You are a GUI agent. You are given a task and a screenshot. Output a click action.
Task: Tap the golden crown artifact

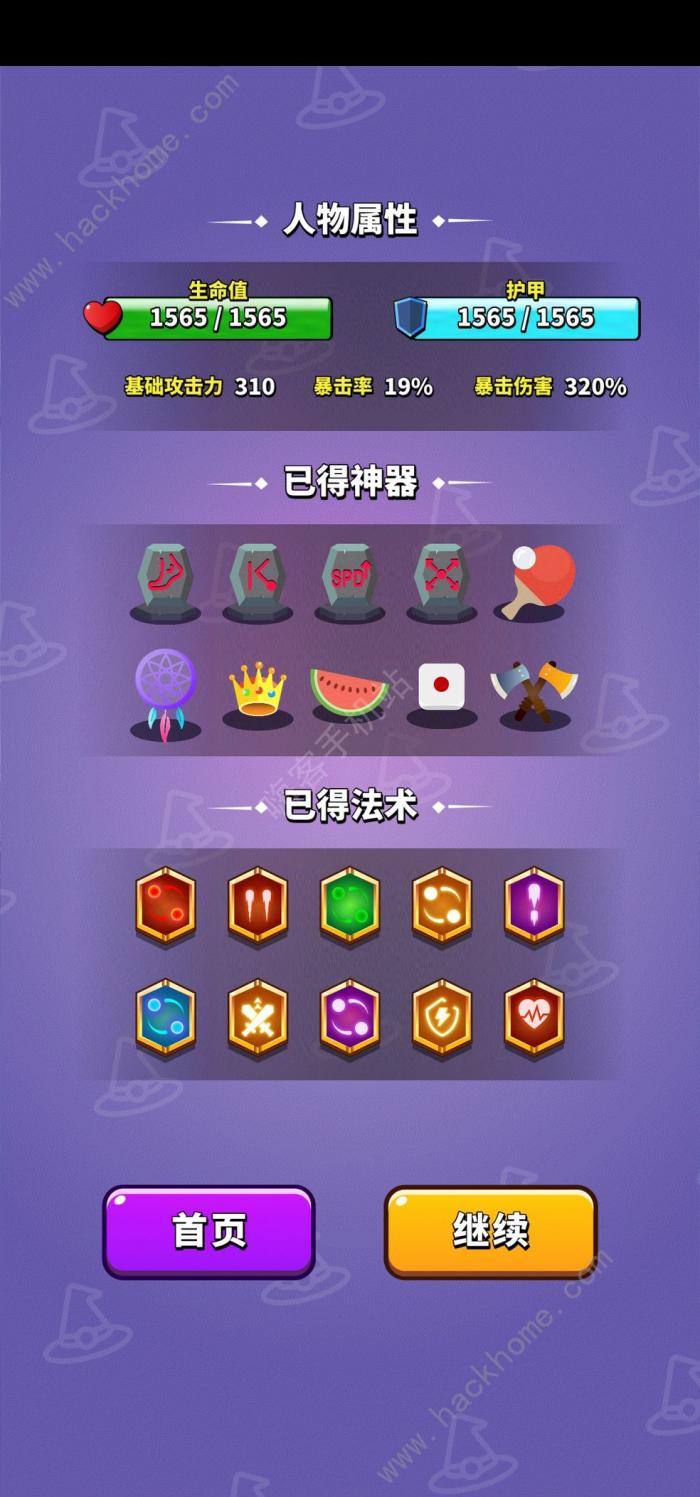tap(257, 692)
